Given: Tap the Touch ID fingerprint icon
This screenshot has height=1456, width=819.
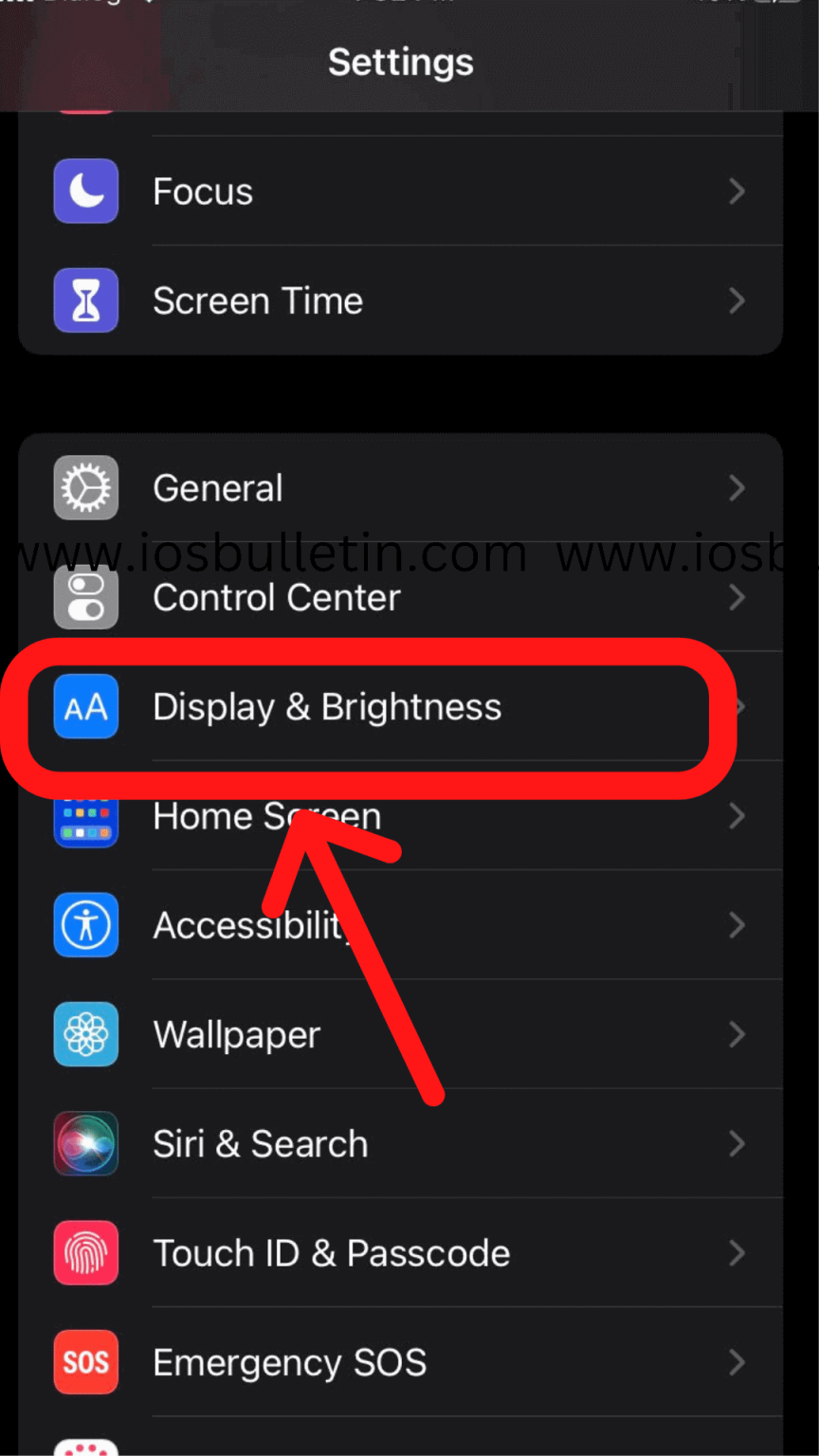Looking at the screenshot, I should click(x=85, y=1253).
